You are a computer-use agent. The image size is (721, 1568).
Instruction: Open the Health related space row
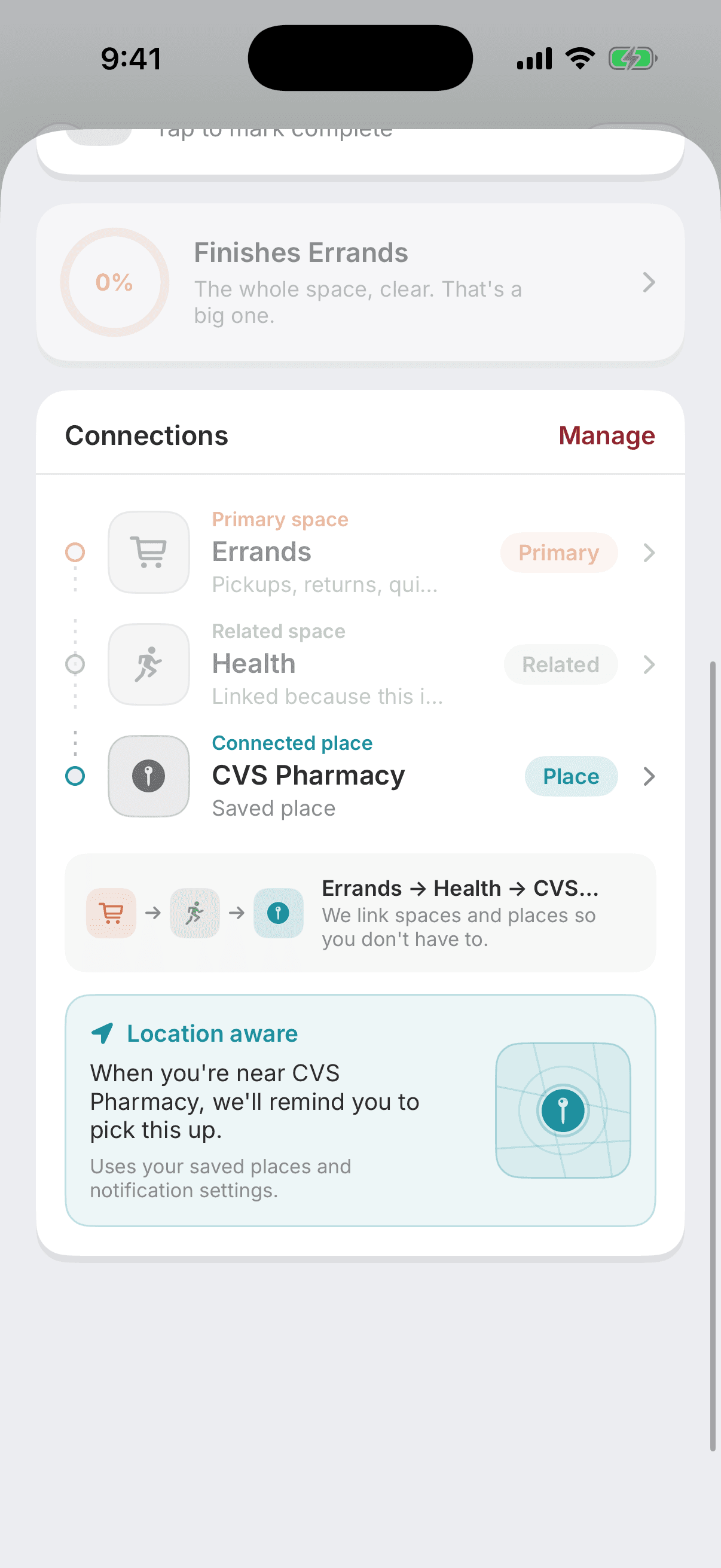(x=360, y=664)
